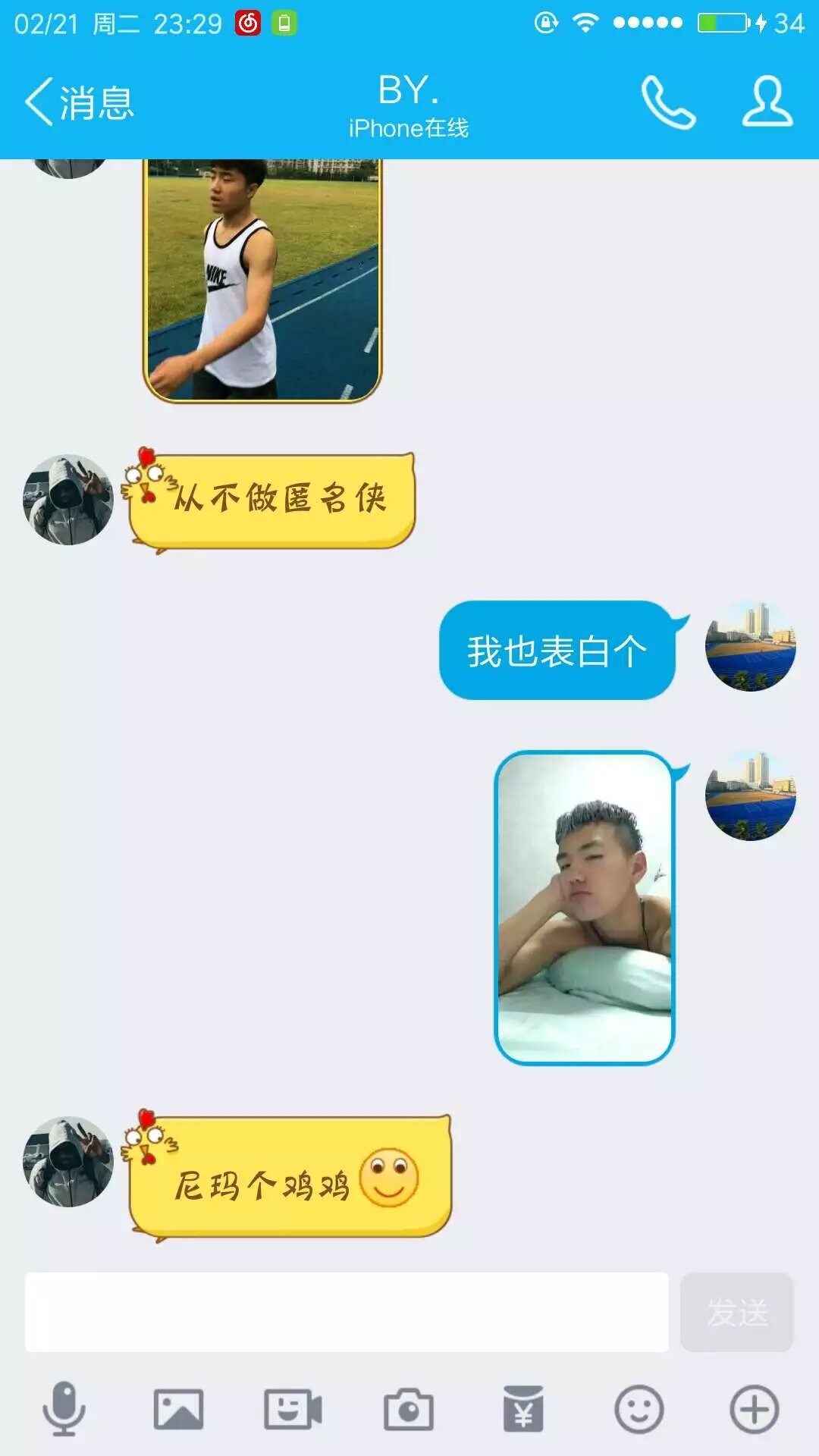
Task: Open BY.'s profile page
Action: click(x=767, y=102)
